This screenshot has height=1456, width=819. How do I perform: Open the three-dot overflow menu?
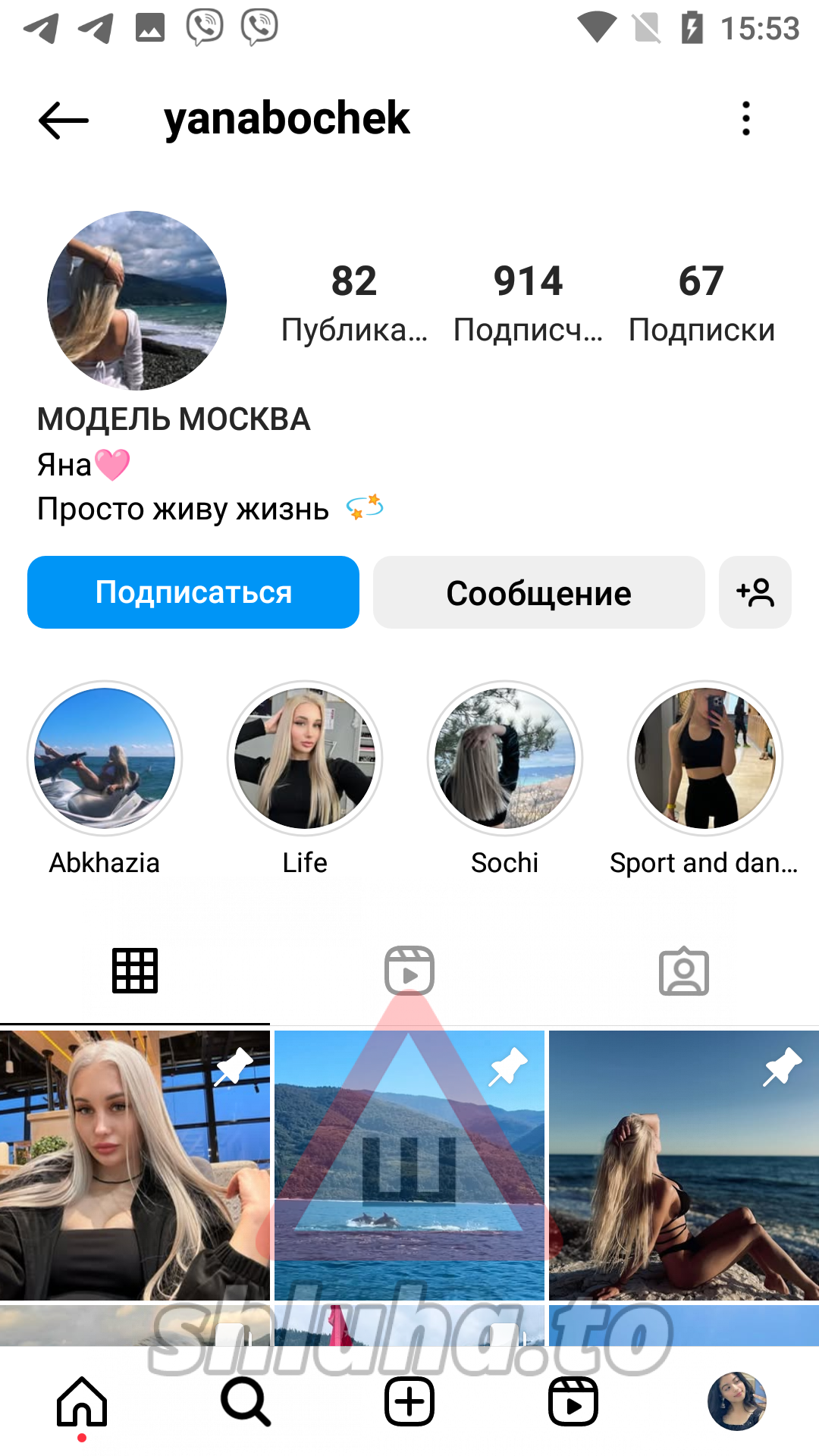pos(746,119)
